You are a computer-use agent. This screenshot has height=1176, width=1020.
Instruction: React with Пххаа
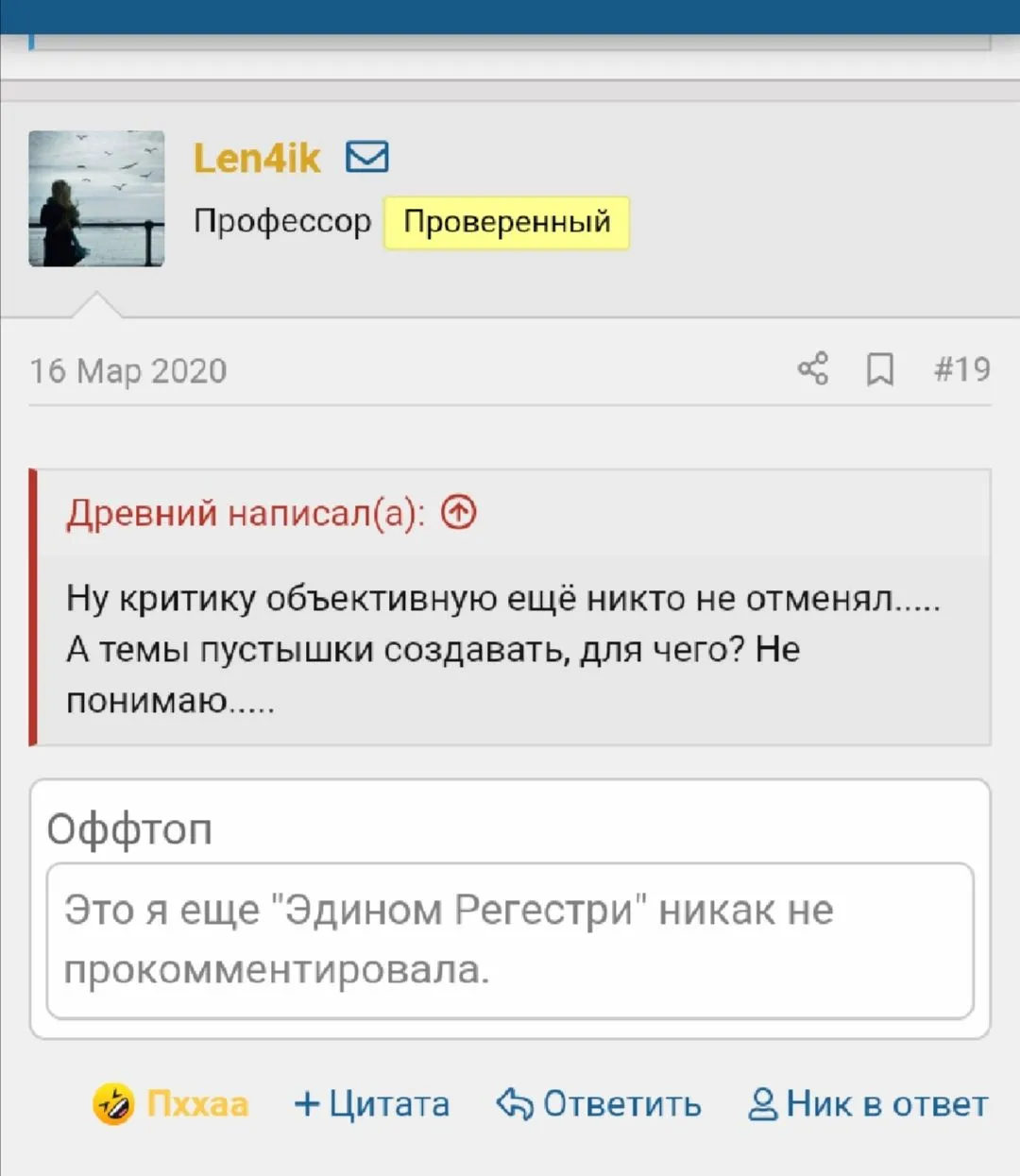tap(172, 1103)
